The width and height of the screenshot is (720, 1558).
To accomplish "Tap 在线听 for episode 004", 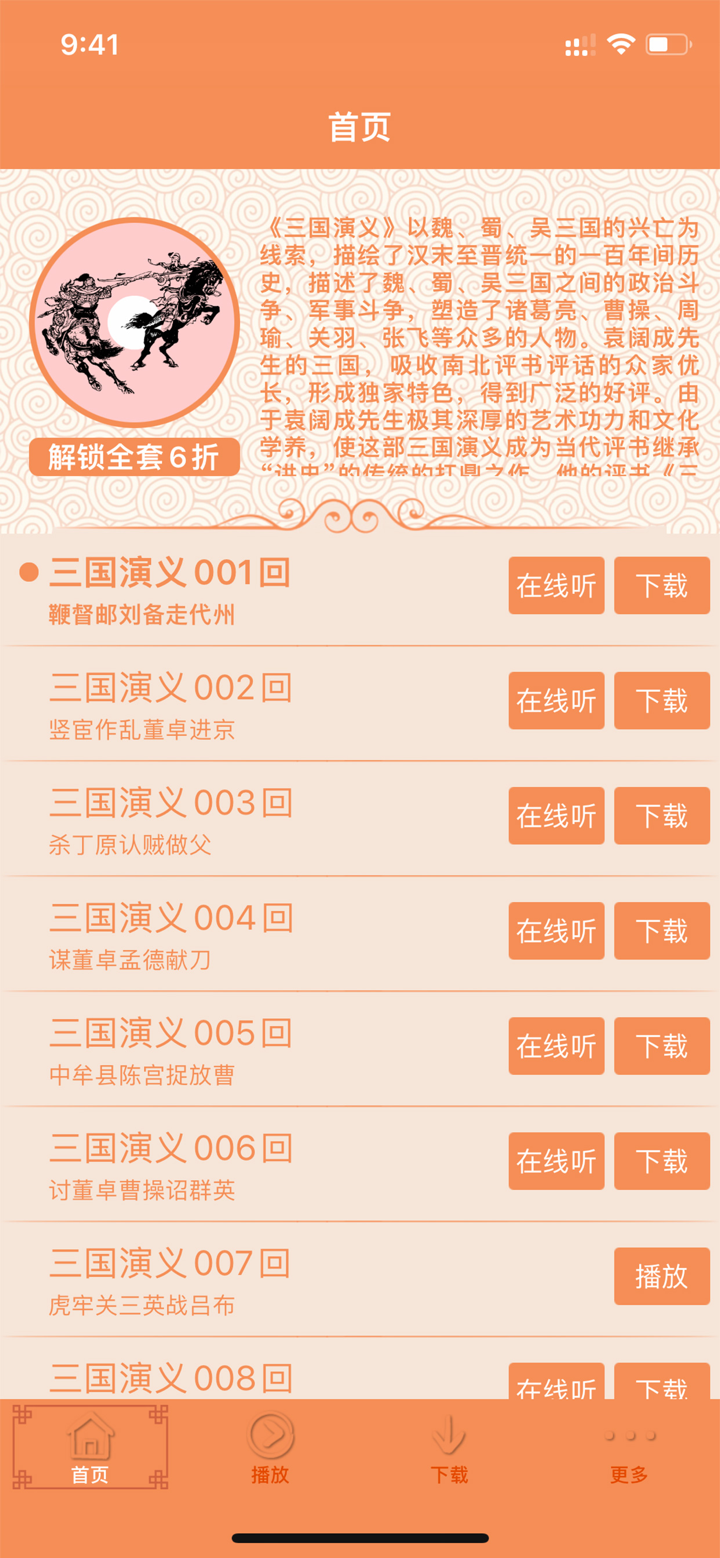I will tap(556, 931).
